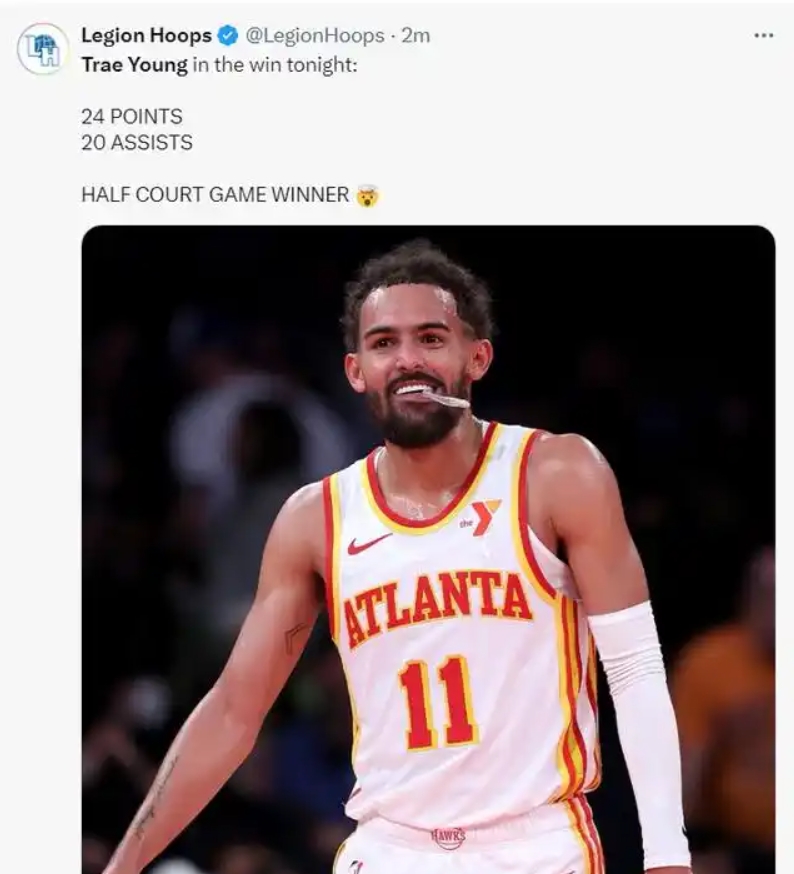Open the Legion Hoops account name
Viewport: 794px width, 874px height.
pyautogui.click(x=146, y=35)
